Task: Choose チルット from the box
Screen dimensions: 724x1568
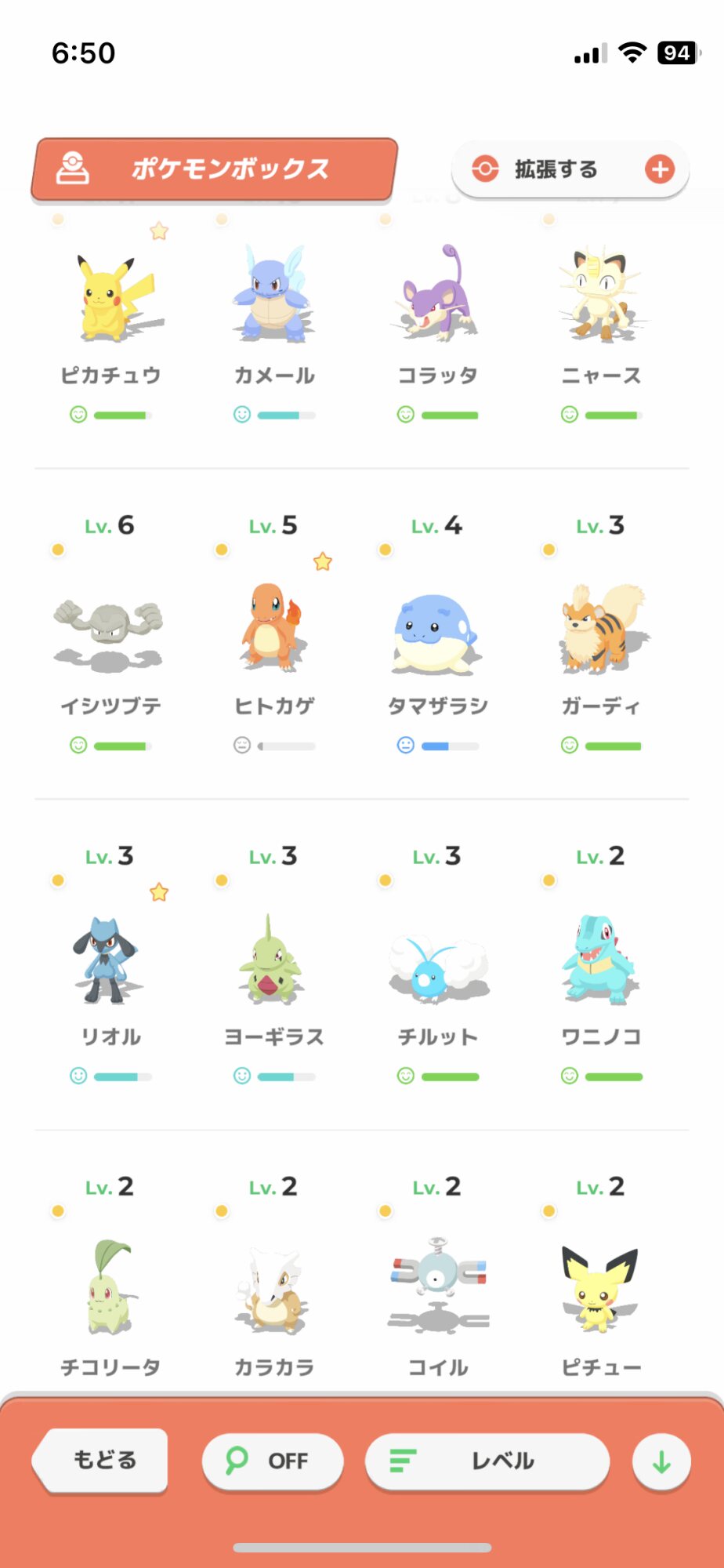Action: click(x=438, y=964)
